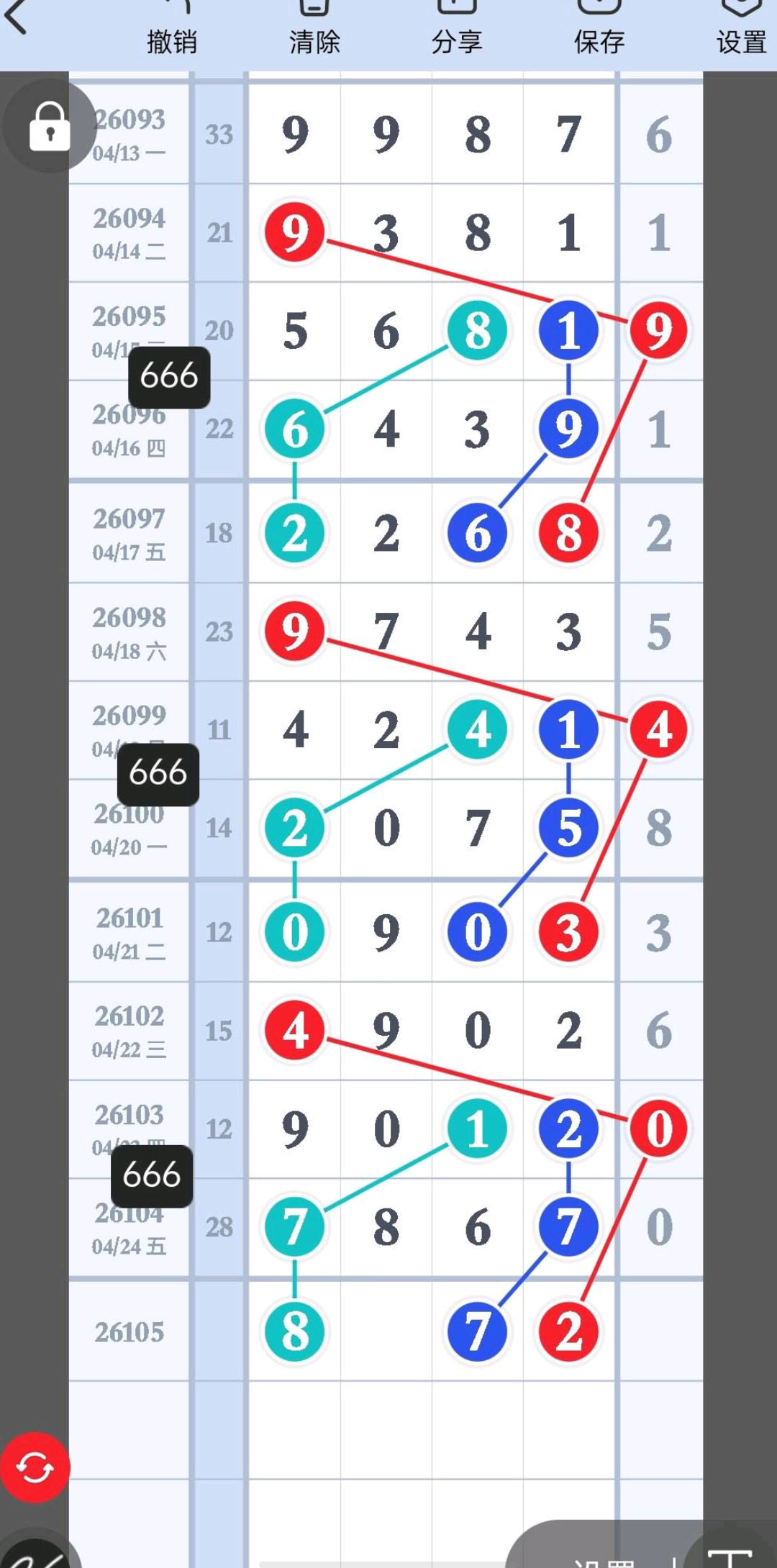The image size is (777, 1568).
Task: Tap 保存 to save the chart
Action: click(599, 32)
